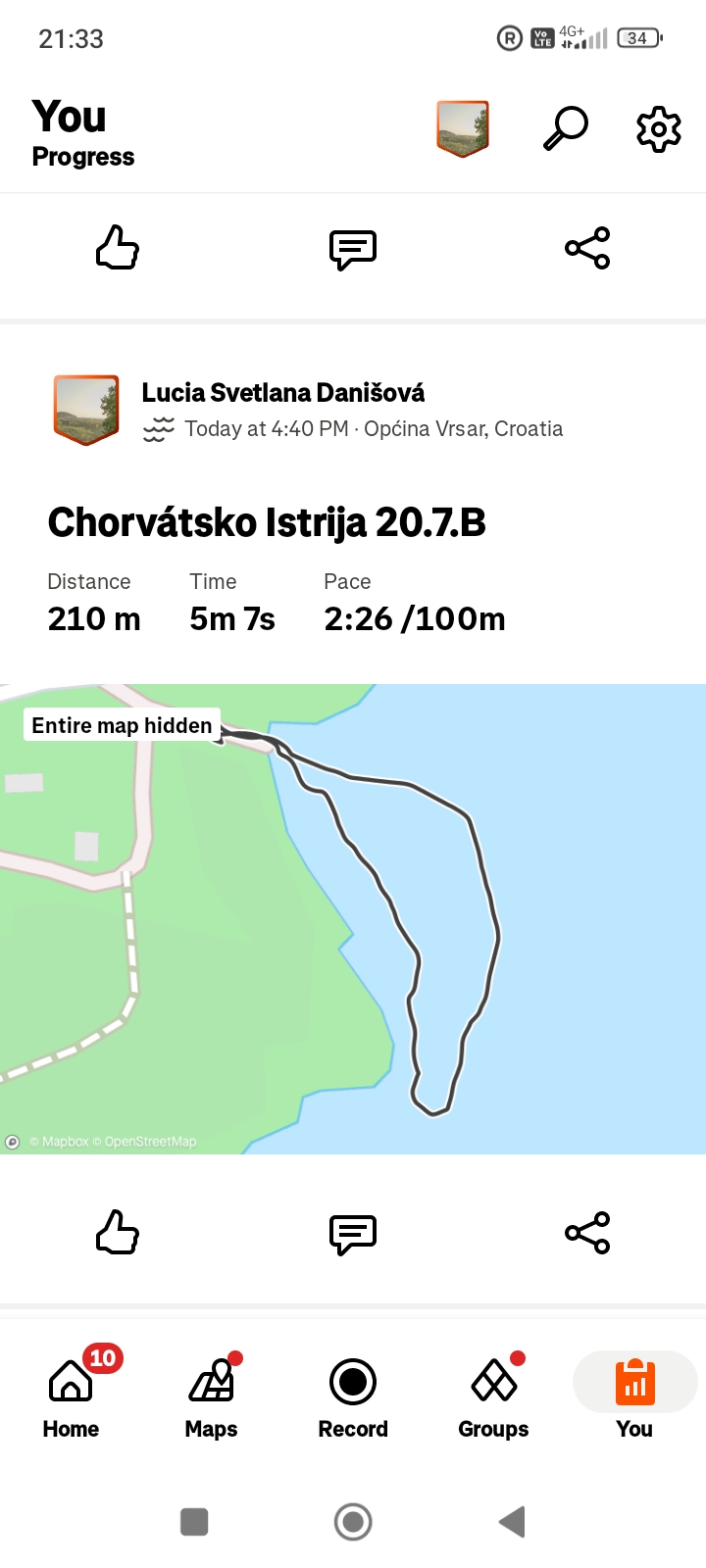
Task: Switch to the Groups tab
Action: (x=493, y=1392)
